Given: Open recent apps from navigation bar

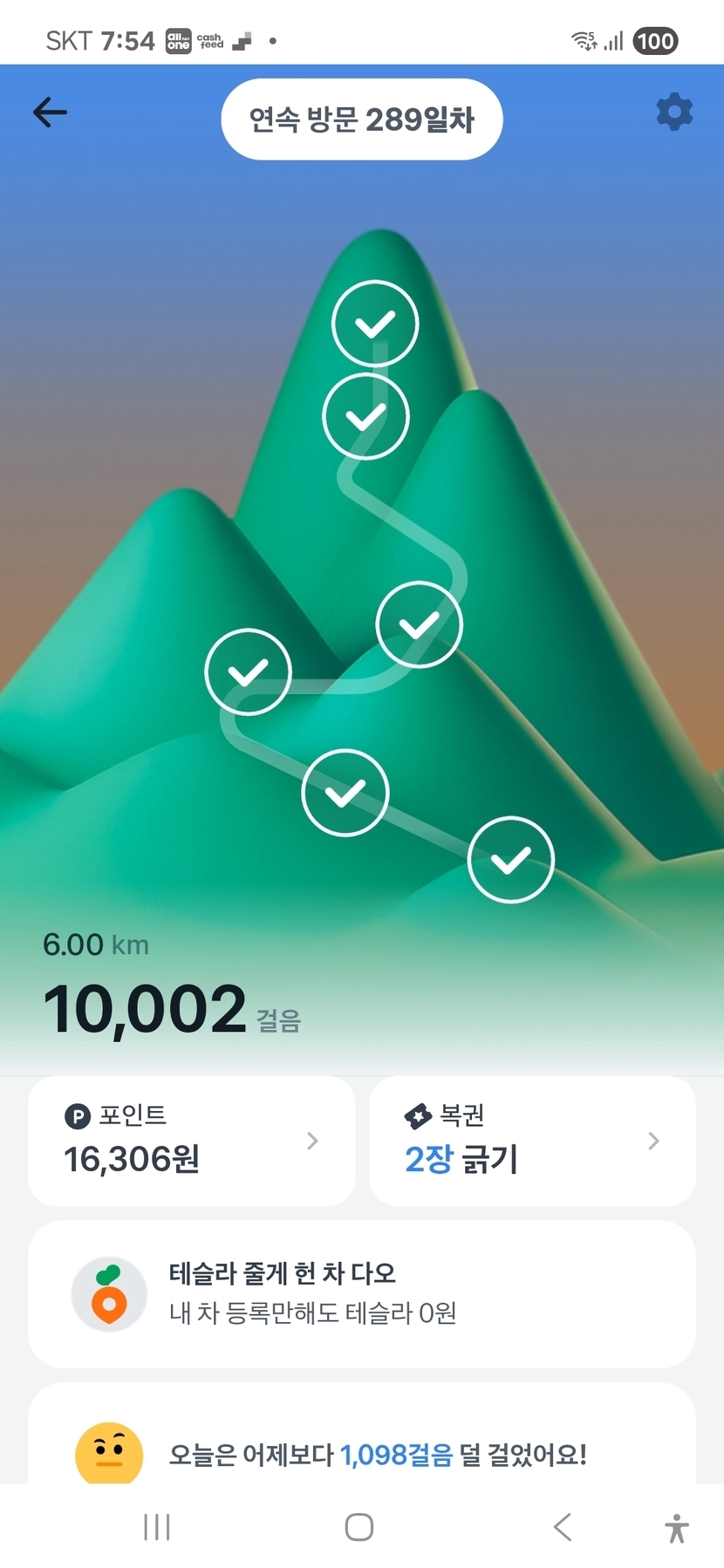Looking at the screenshot, I should pos(157,1527).
